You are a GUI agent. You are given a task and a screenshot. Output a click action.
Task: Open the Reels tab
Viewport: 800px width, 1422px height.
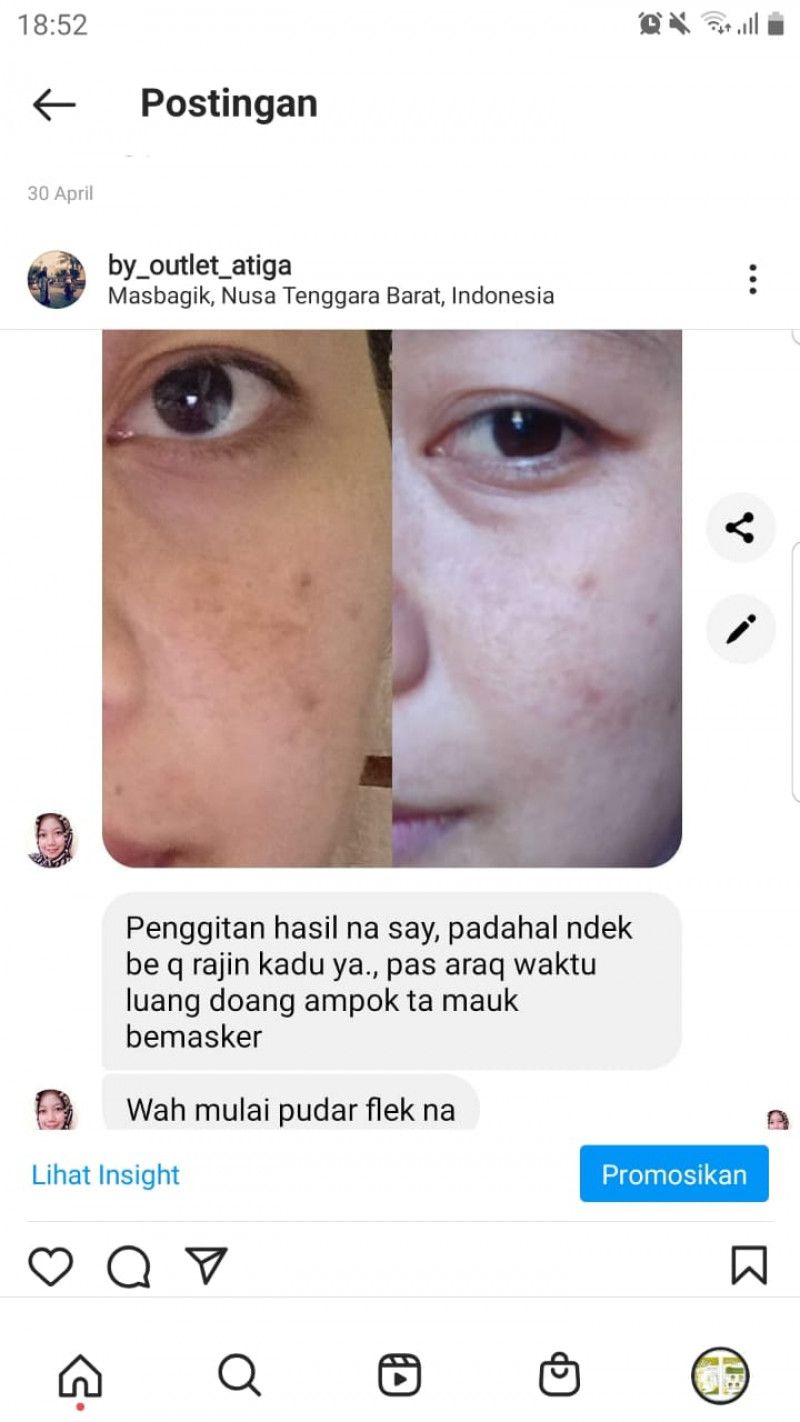(x=399, y=1376)
